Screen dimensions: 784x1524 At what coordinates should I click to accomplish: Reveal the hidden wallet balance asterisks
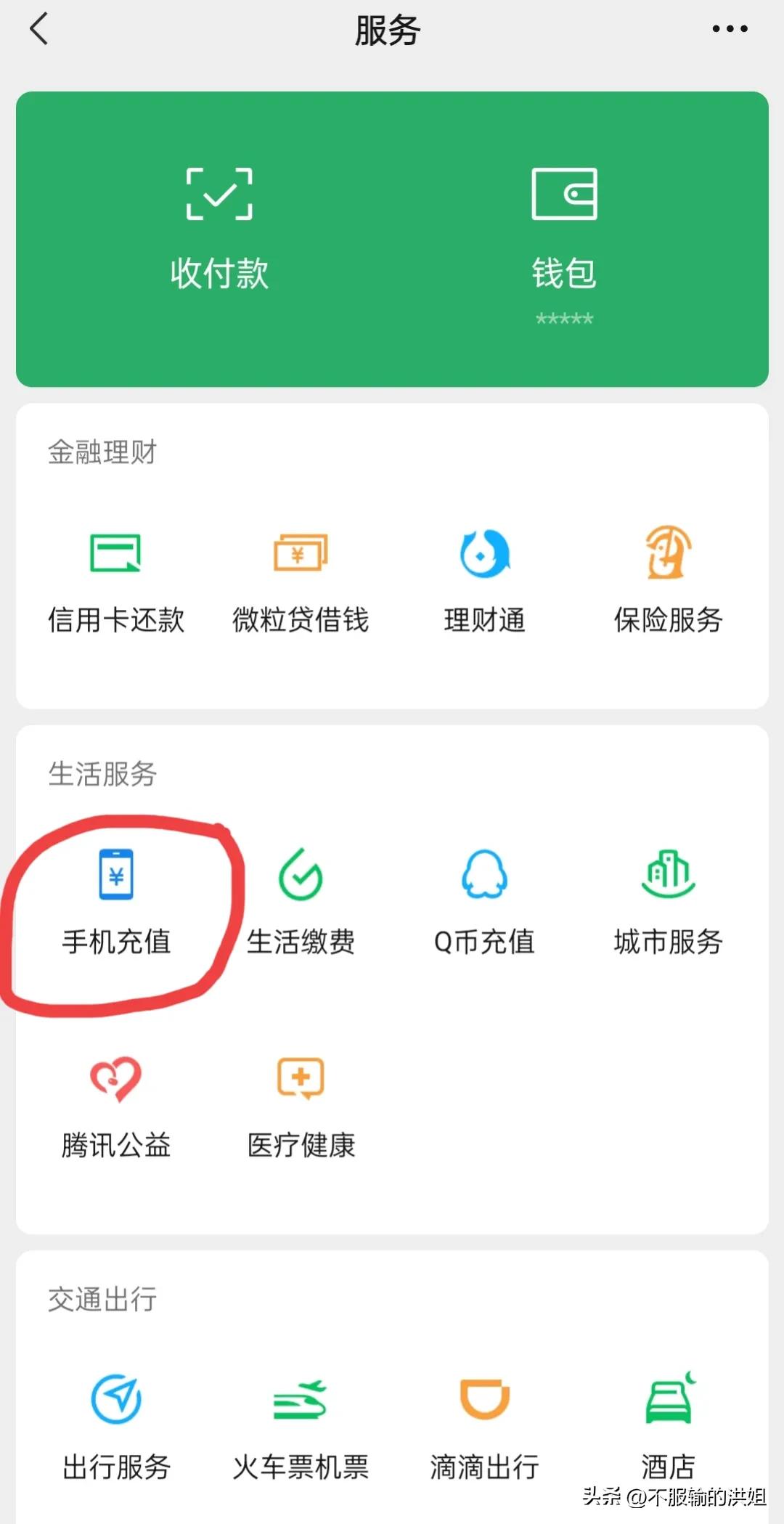coord(565,317)
